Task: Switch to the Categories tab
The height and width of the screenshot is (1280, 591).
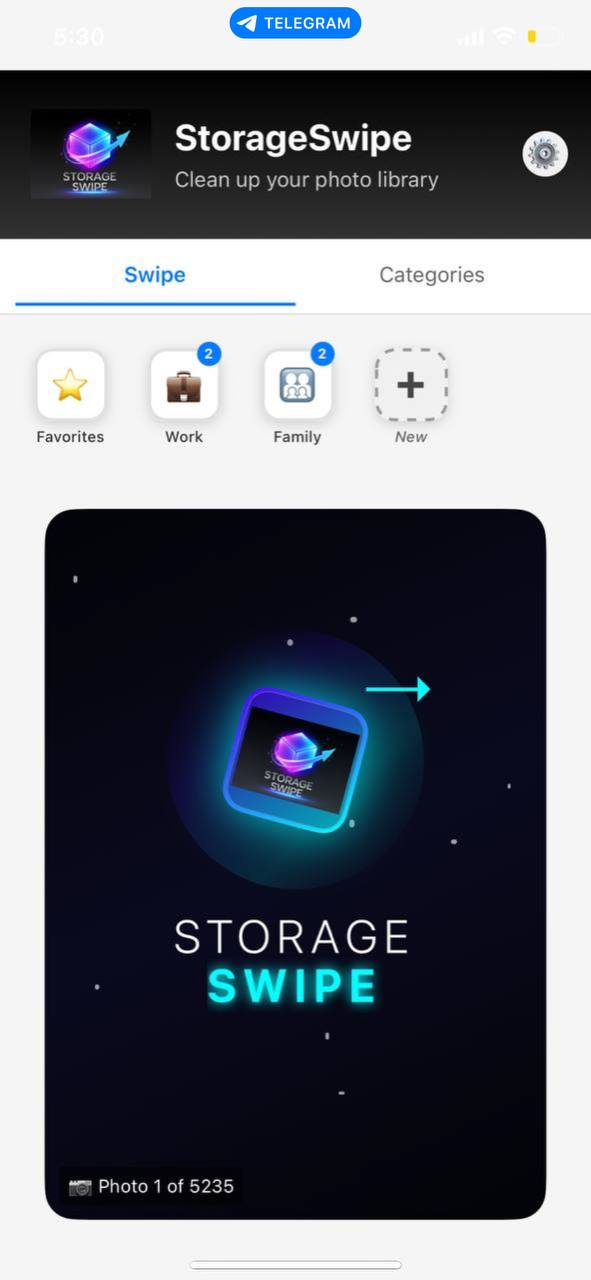Action: (x=432, y=275)
